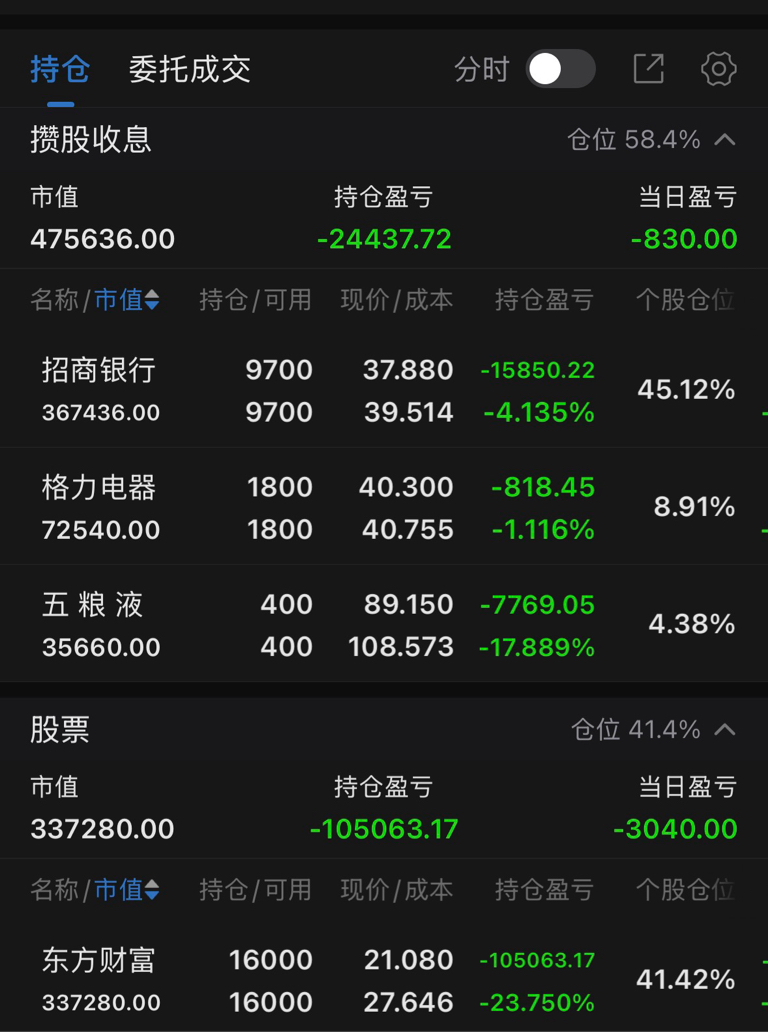
Task: Open the 招商银行 holding row
Action: 384,390
